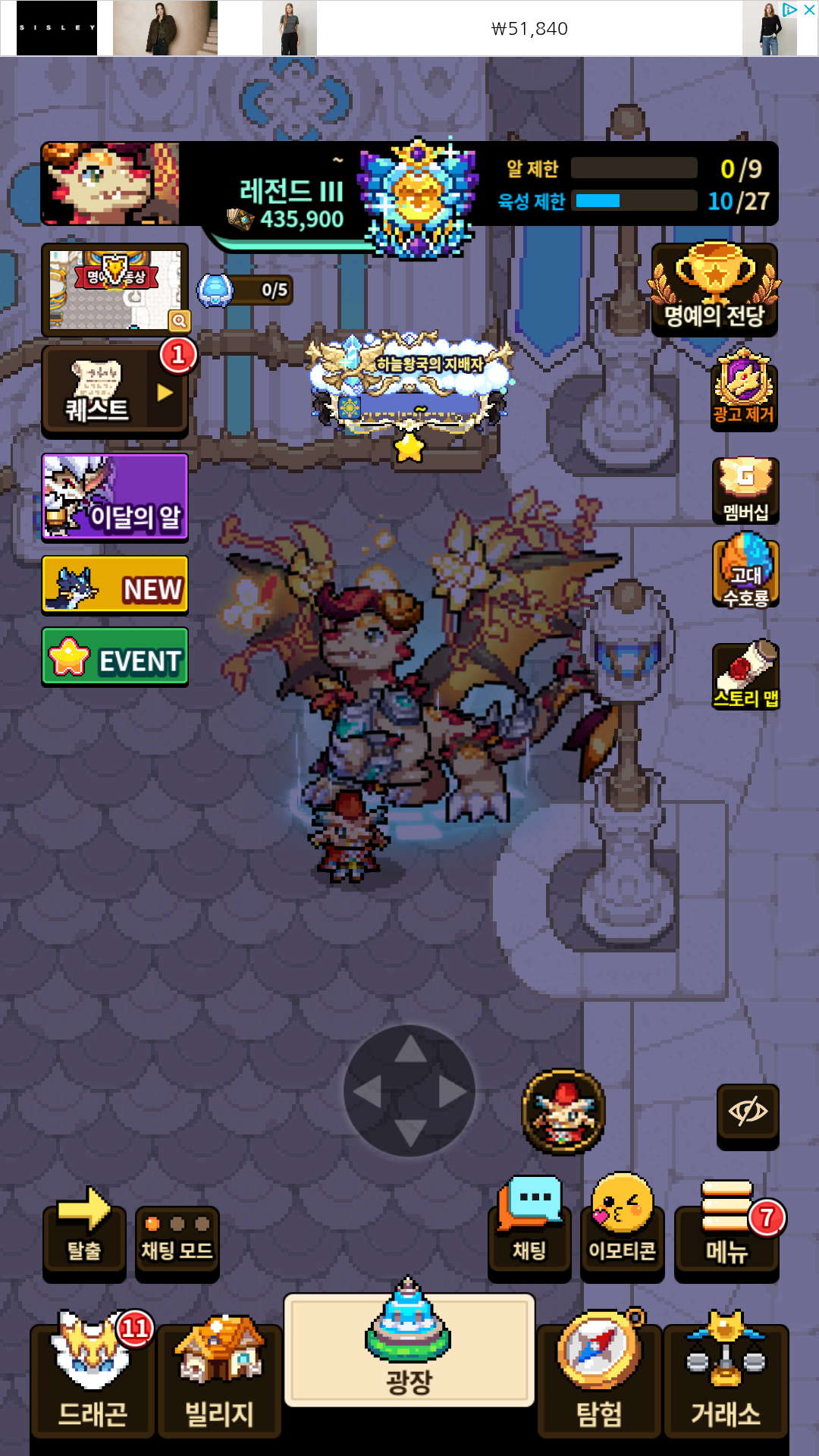Screen dimensions: 819x1456
Task: Open the NEW banner
Action: pyautogui.click(x=115, y=585)
